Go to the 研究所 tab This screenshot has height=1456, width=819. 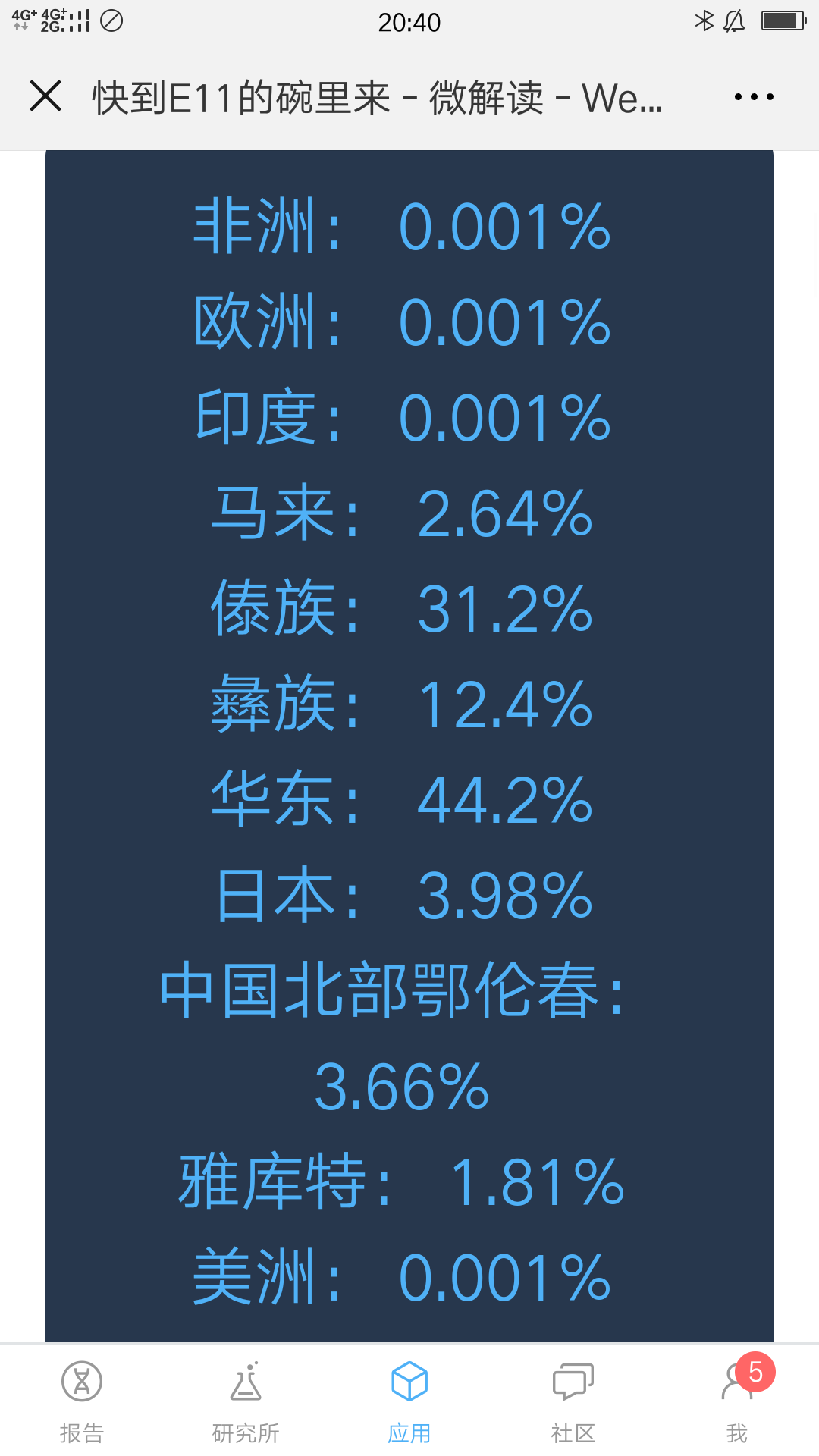point(246,1401)
